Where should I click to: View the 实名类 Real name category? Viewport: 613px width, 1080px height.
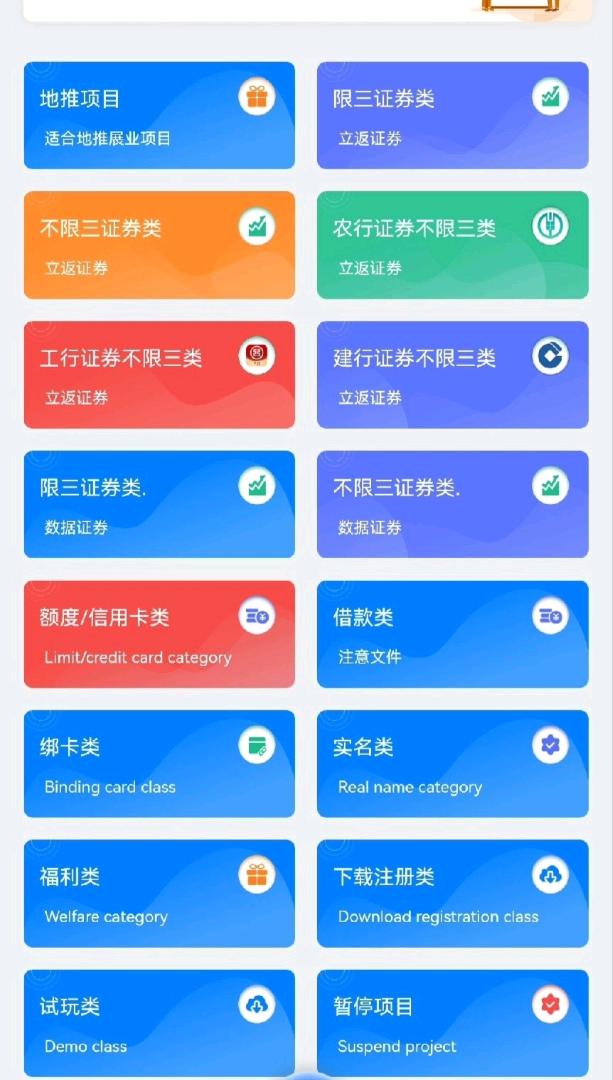452,764
